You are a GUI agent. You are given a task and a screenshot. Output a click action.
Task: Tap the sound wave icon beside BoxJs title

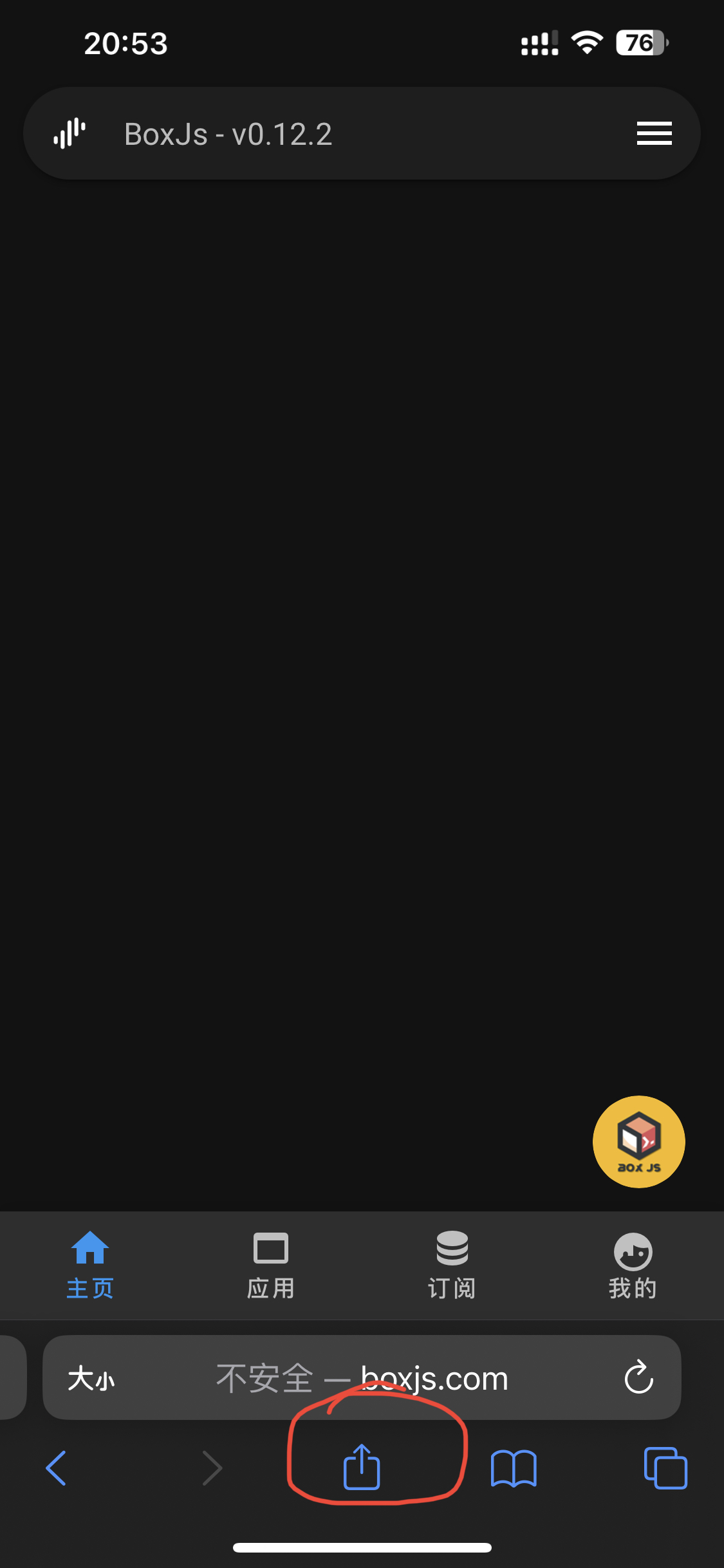[70, 133]
